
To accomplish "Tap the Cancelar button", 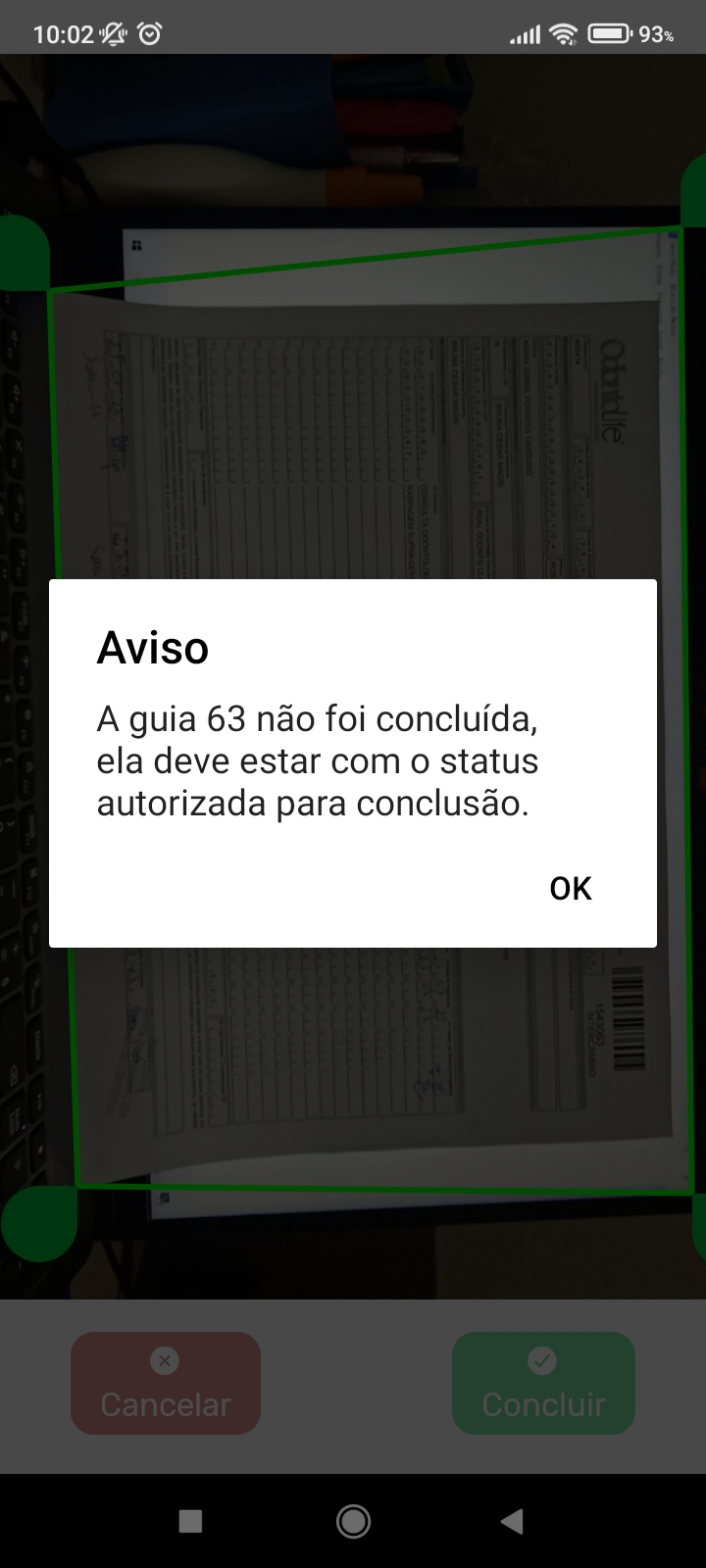I will pyautogui.click(x=166, y=1383).
